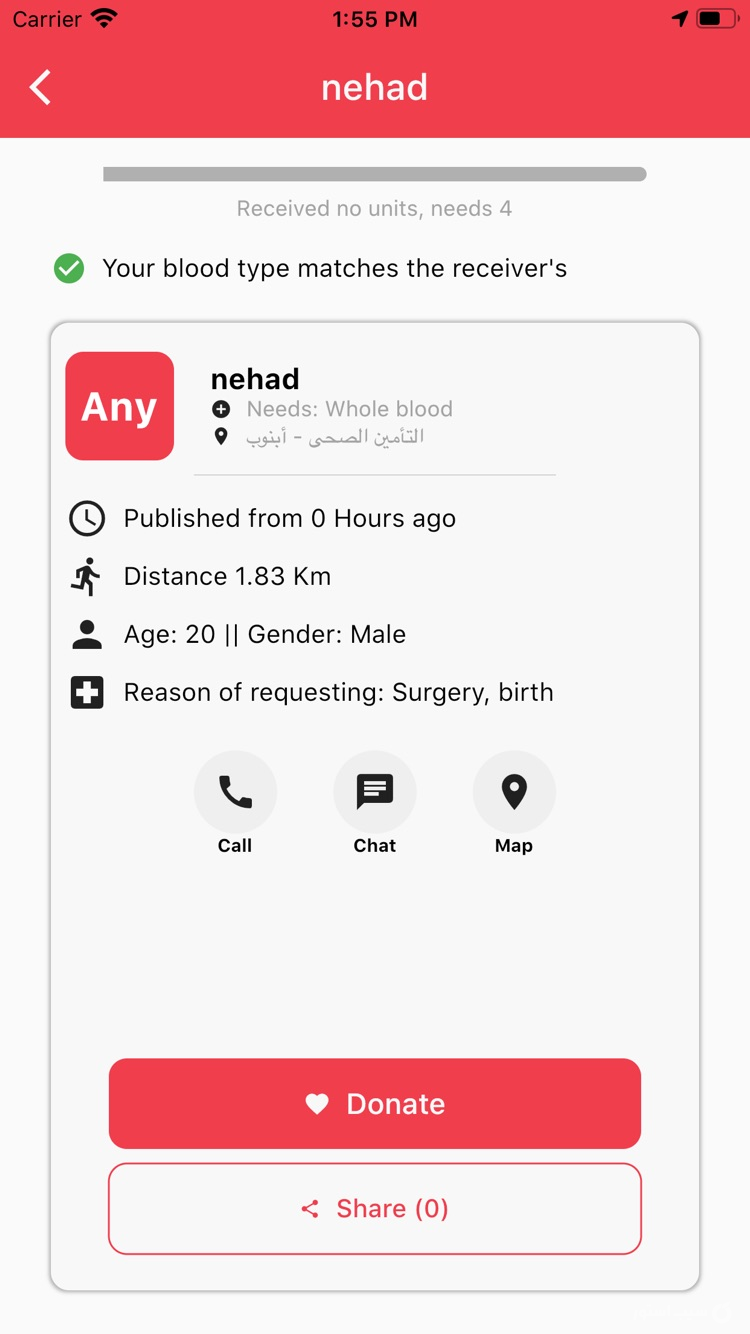Screen dimensions: 750x1334
Task: Tap the person icon next to age info
Action: tap(87, 634)
